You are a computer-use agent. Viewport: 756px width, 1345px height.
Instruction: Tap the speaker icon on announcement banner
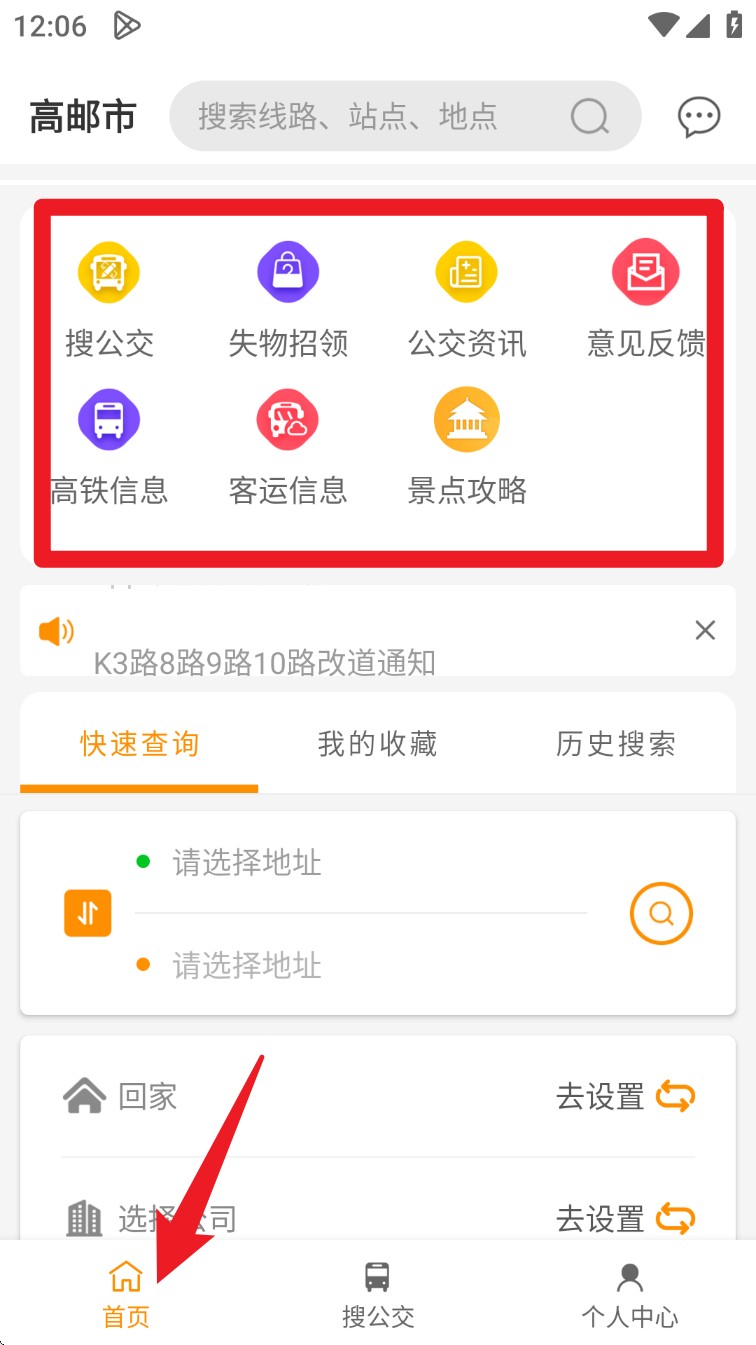57,631
